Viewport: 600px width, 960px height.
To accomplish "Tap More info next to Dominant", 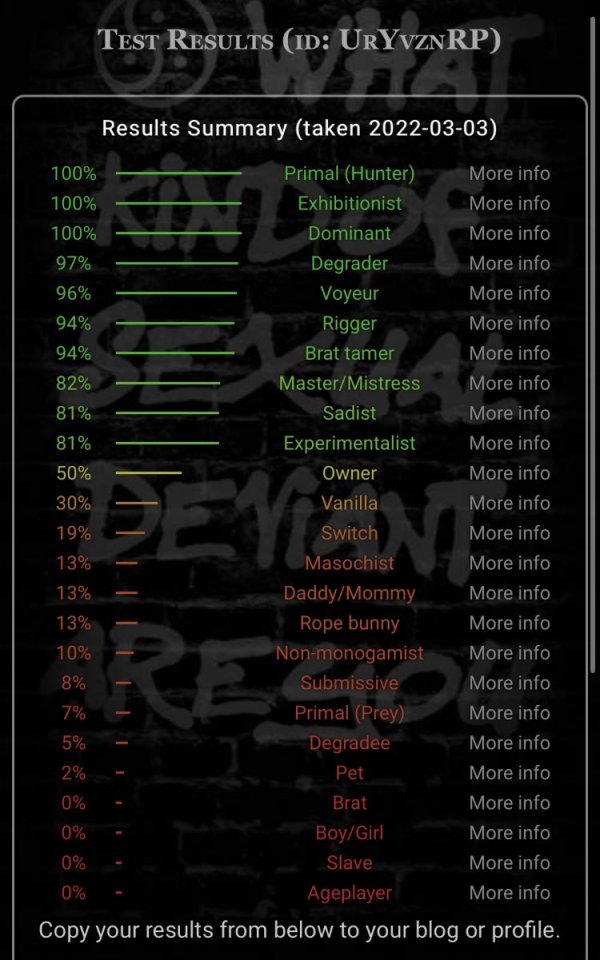I will pyautogui.click(x=509, y=233).
